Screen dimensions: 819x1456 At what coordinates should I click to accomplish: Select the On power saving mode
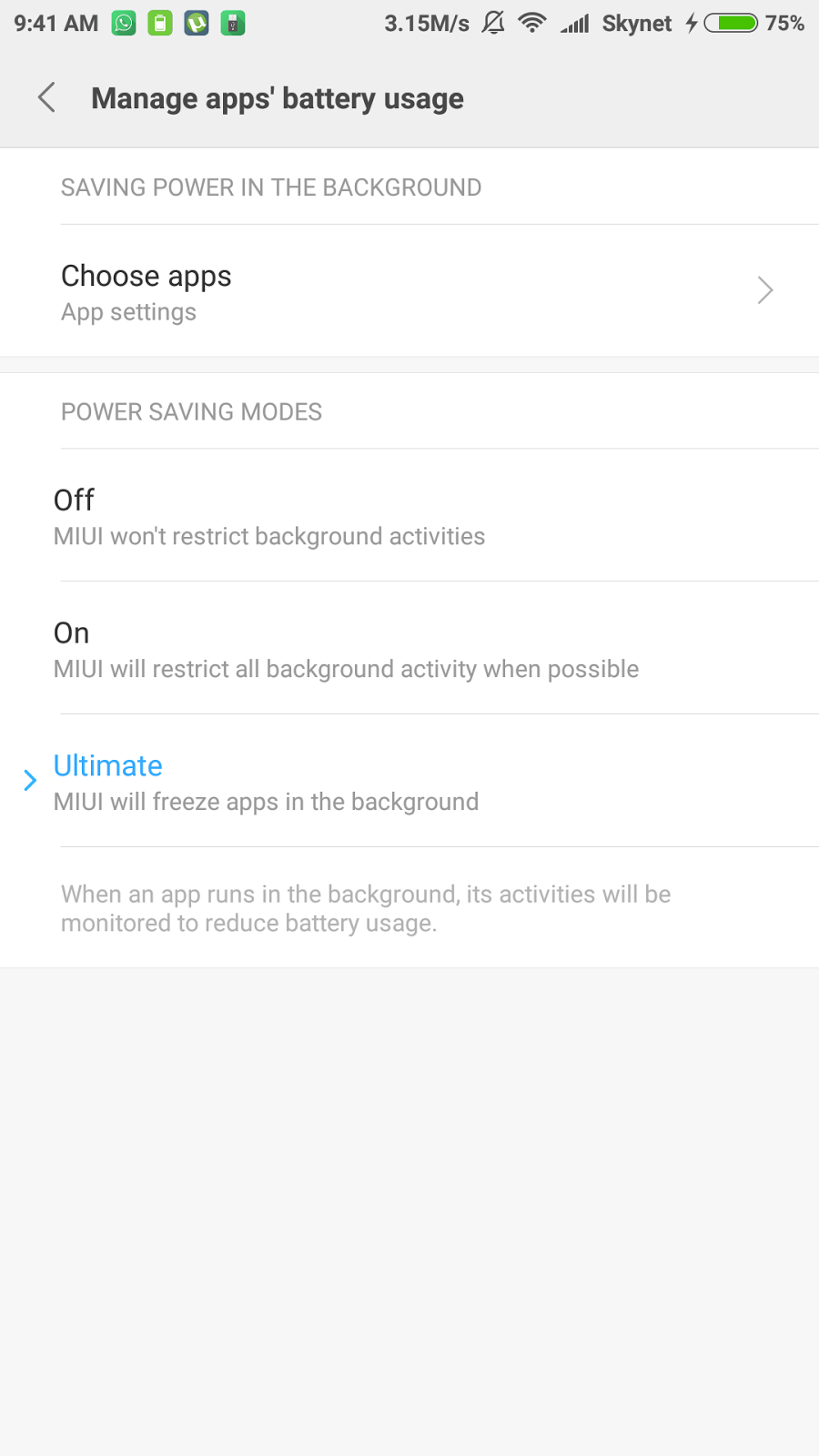(409, 649)
